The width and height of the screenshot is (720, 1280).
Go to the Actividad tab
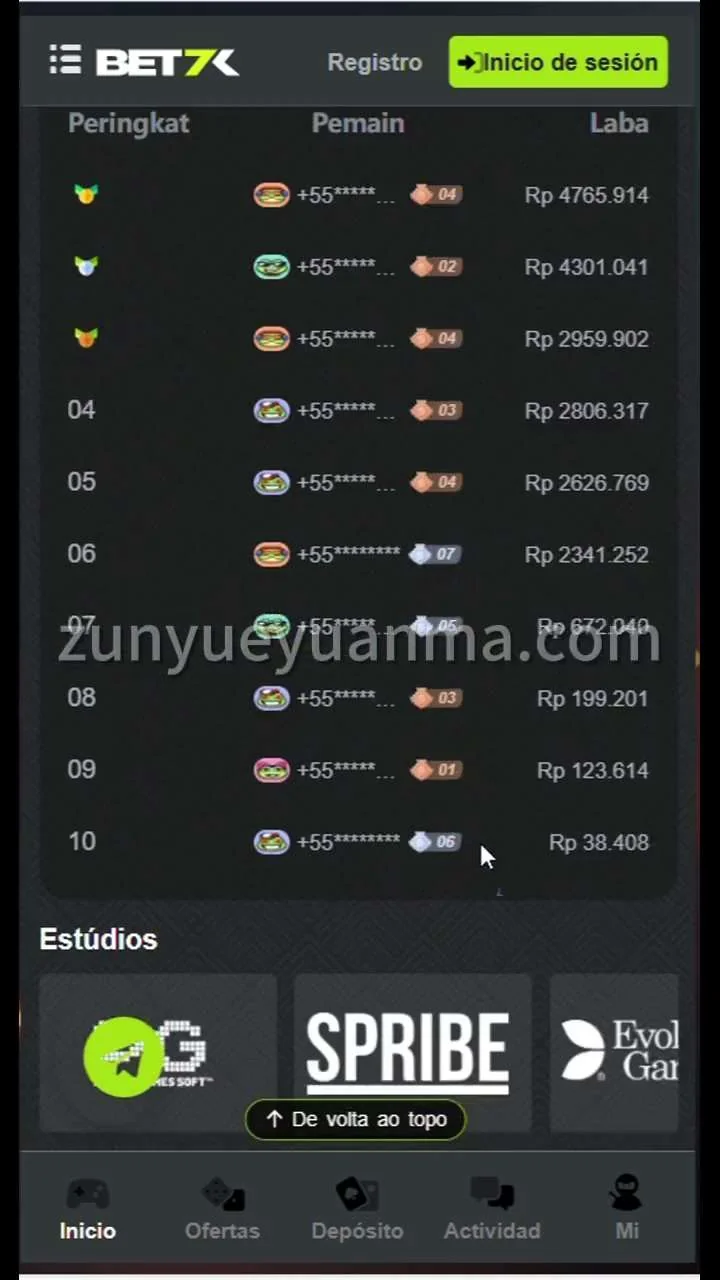click(492, 1208)
